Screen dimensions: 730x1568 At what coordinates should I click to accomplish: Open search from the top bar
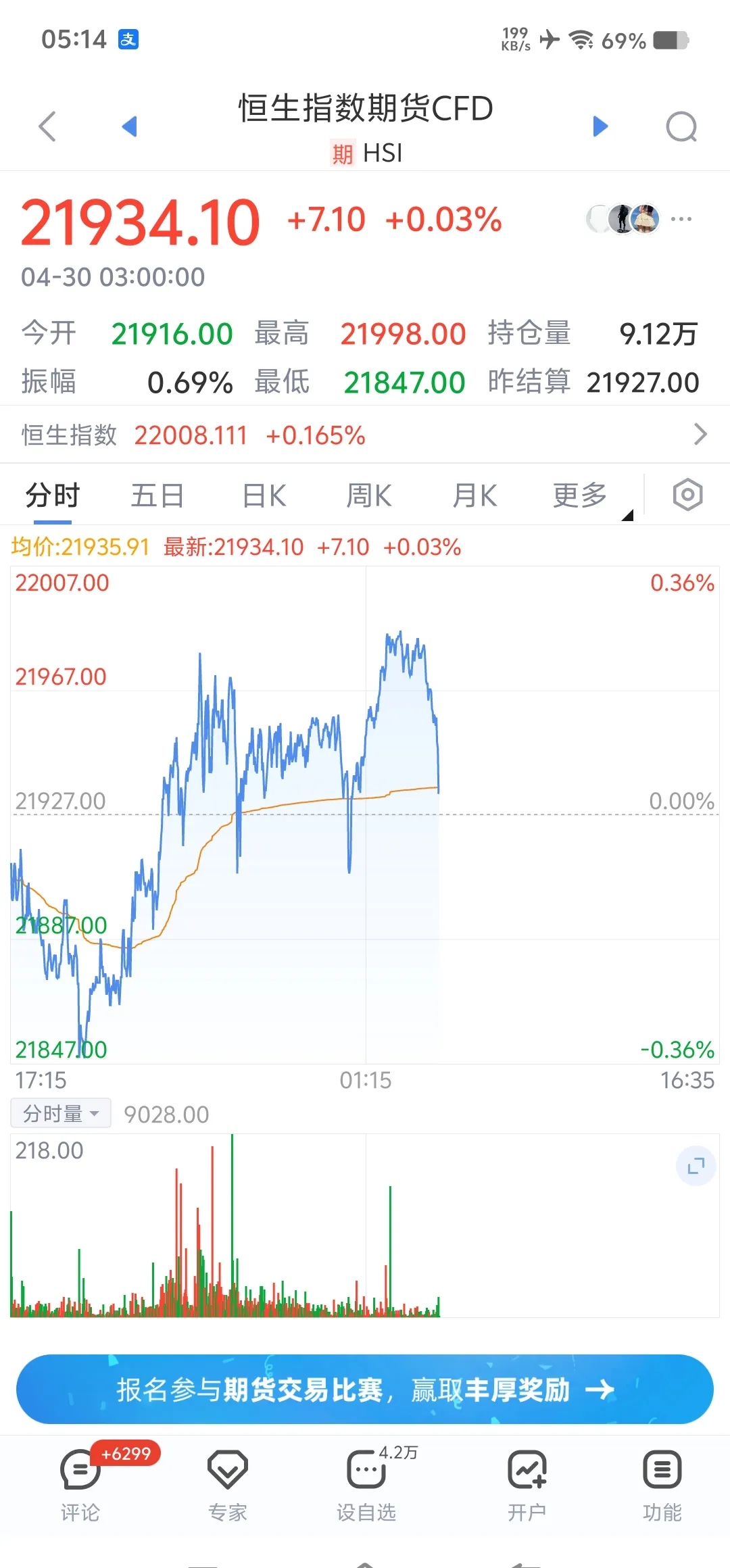point(681,127)
